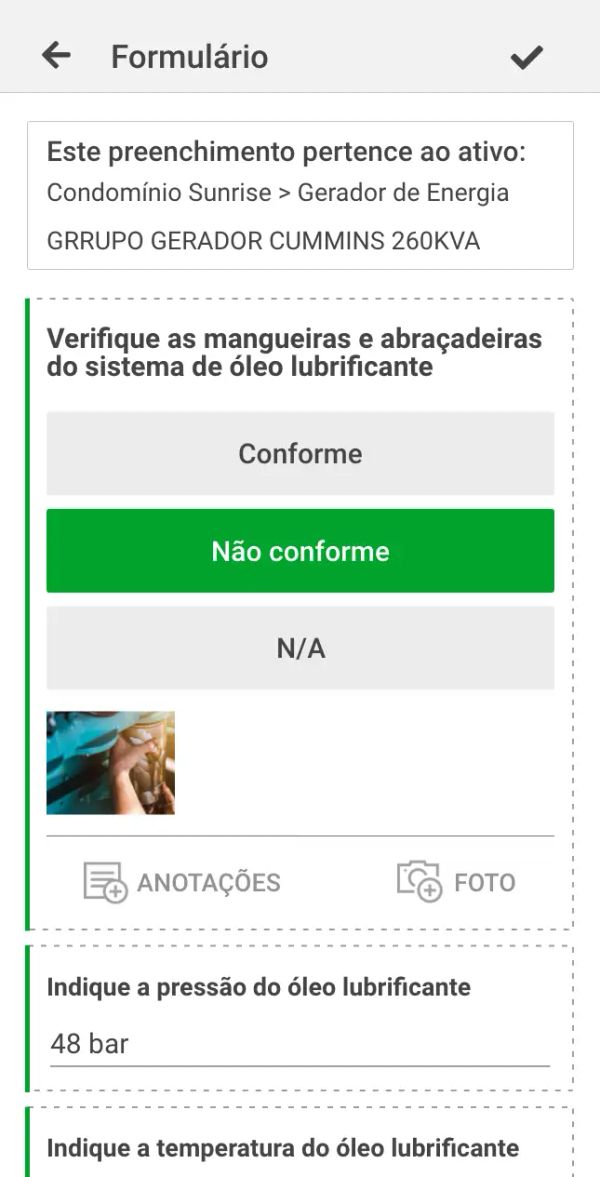Mark the item as N/A
Image resolution: width=600 pixels, height=1177 pixels.
300,649
